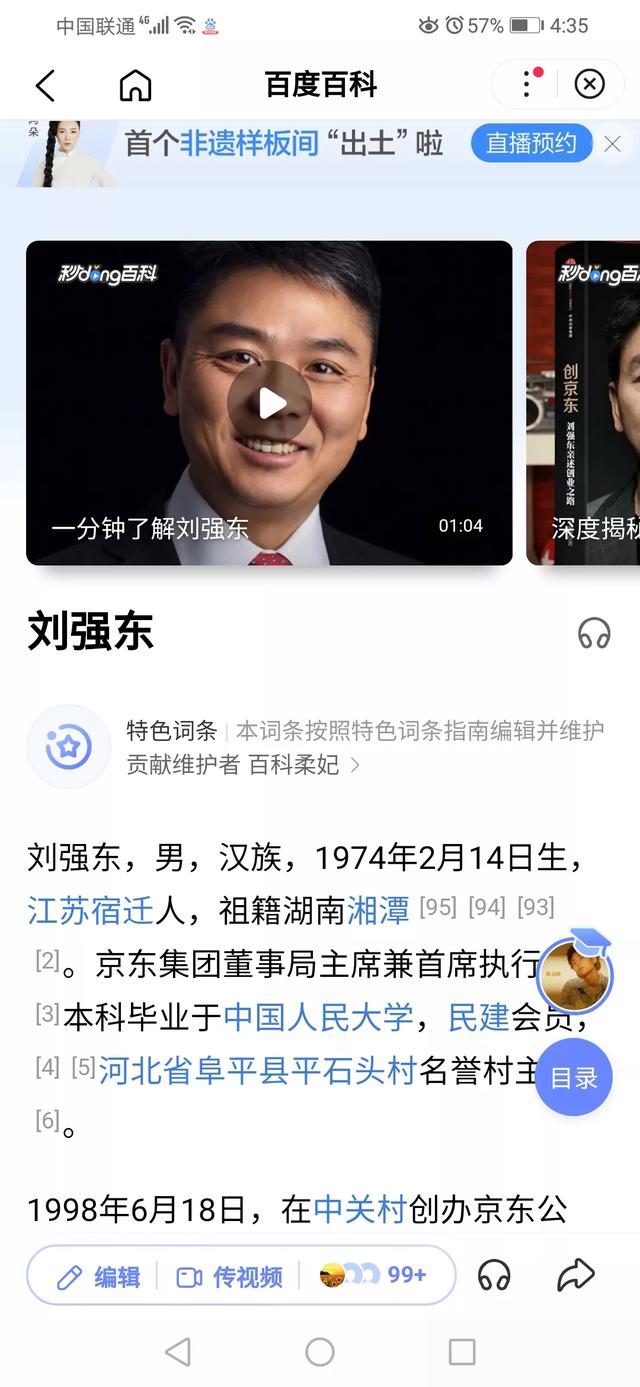The image size is (640, 1387).
Task: Tap the 直播预约 button
Action: [x=531, y=144]
